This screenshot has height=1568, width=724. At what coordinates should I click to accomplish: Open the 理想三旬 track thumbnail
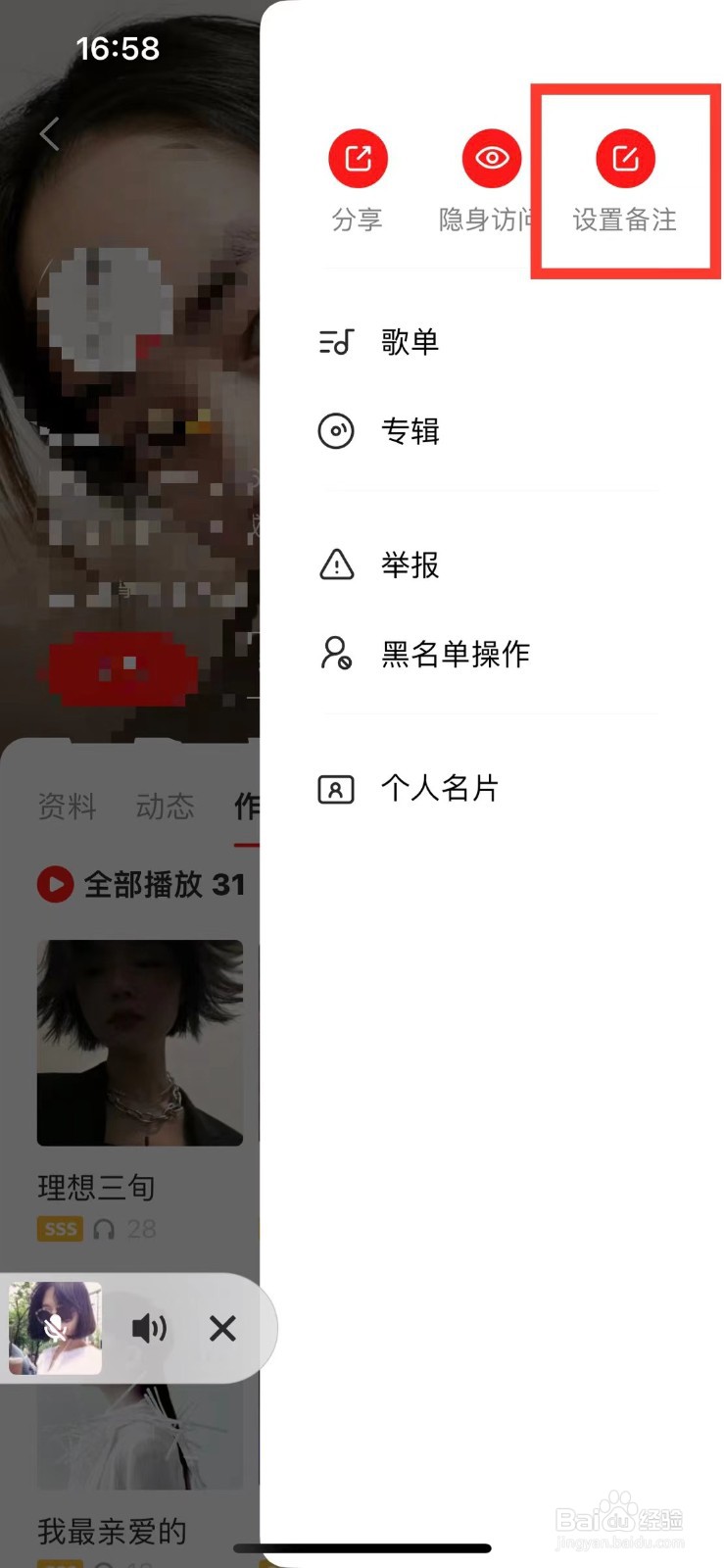[138, 1042]
